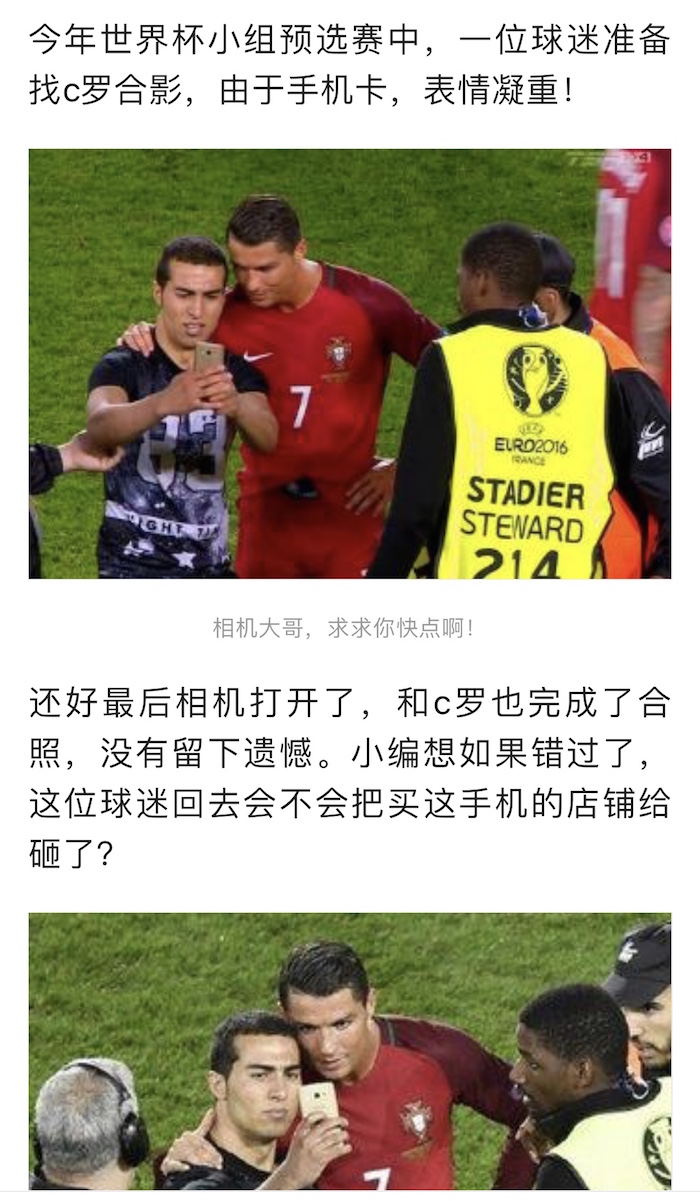Open the photo captioned 相机大哥，求求你快点啊

pos(350,364)
